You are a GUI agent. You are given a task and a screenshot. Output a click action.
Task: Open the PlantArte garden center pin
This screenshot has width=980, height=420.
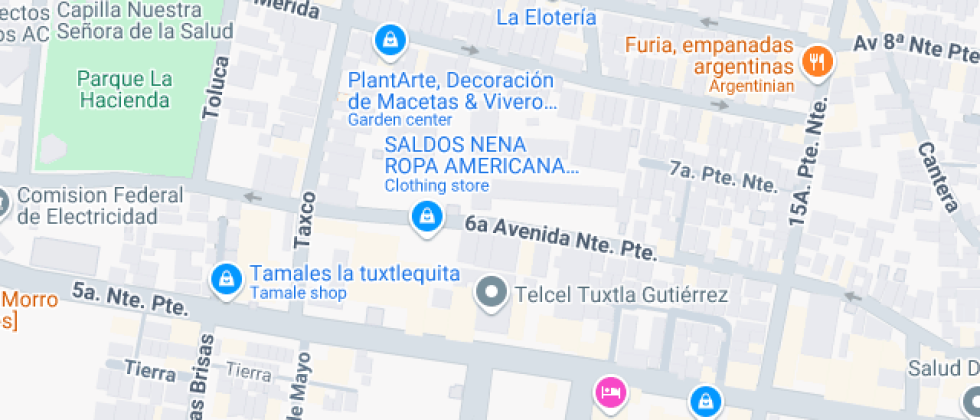click(x=390, y=41)
